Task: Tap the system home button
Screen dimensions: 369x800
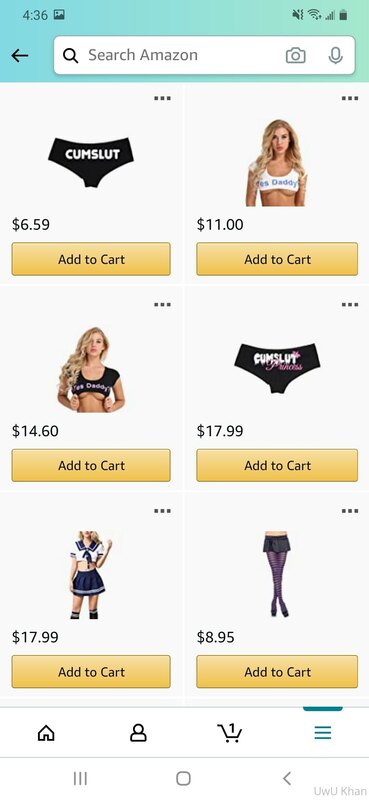Action: coord(183,778)
